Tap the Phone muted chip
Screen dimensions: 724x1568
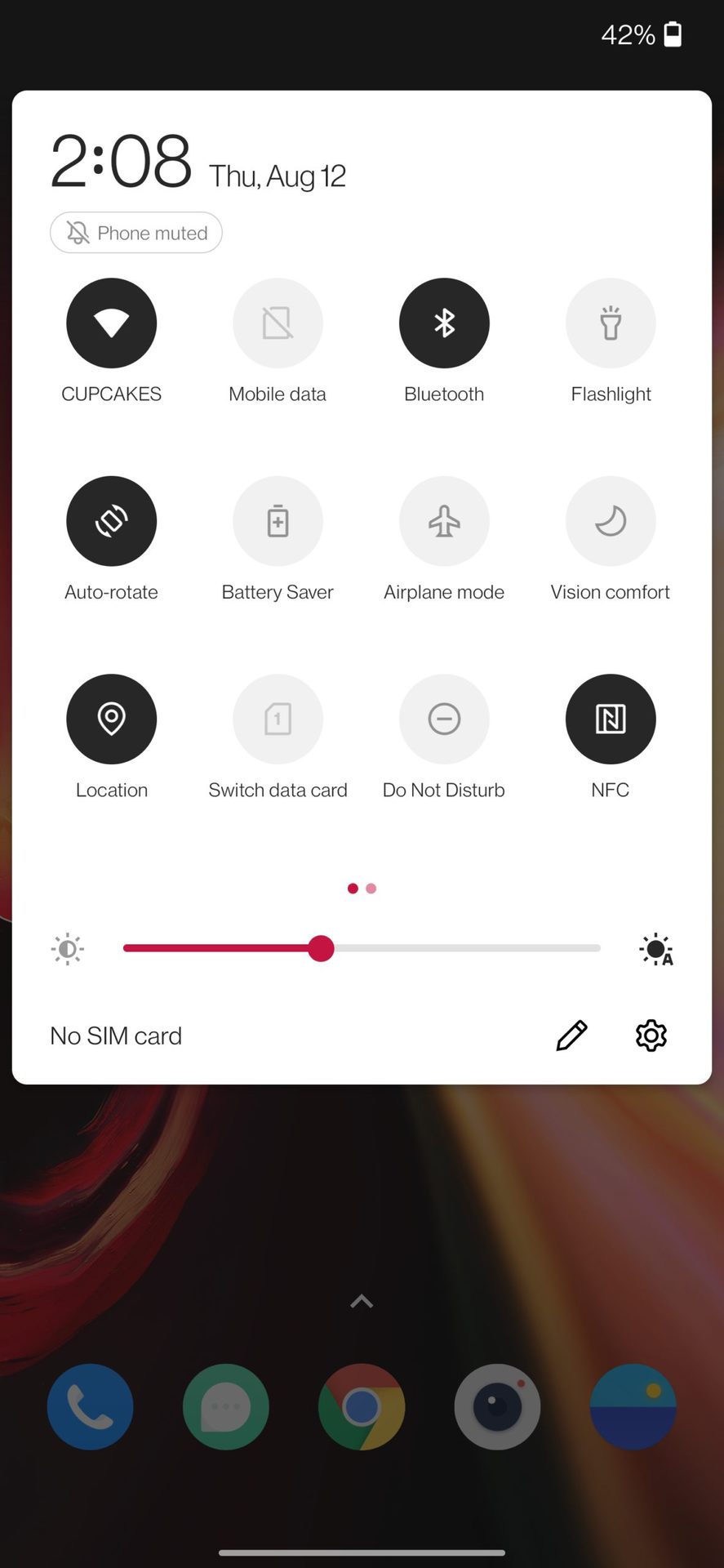pos(136,233)
